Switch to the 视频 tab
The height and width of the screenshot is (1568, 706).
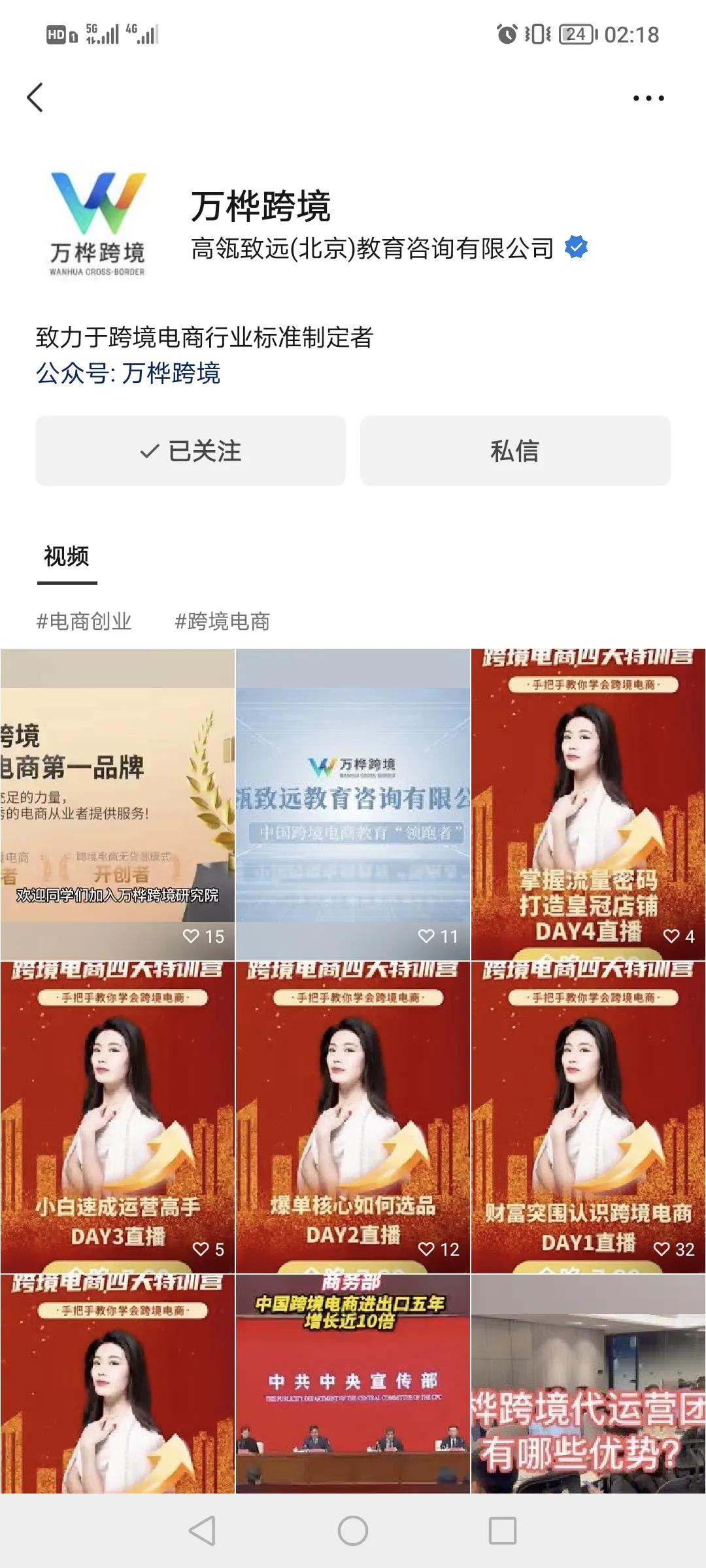click(x=65, y=557)
